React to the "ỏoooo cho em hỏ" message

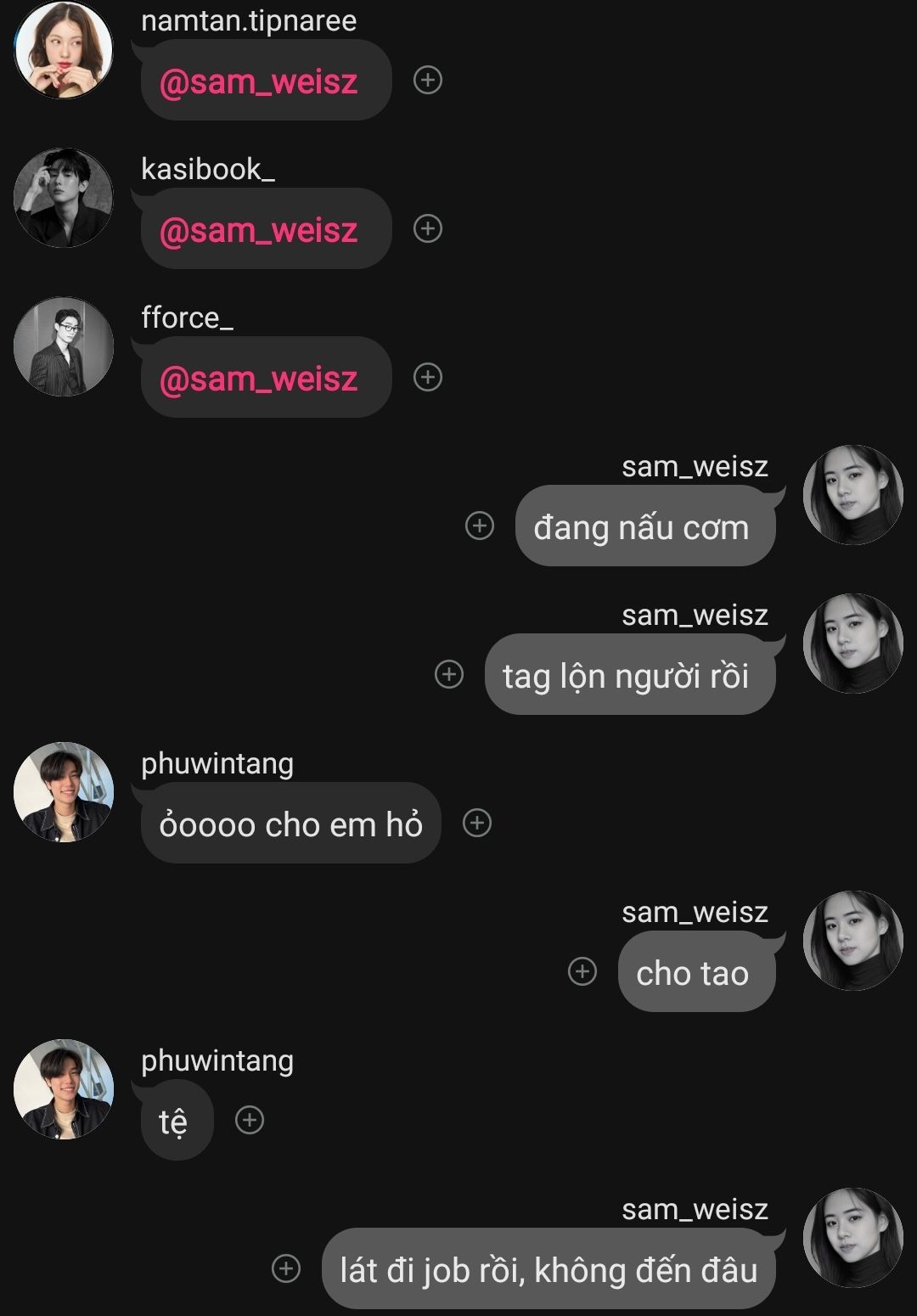pos(477,823)
